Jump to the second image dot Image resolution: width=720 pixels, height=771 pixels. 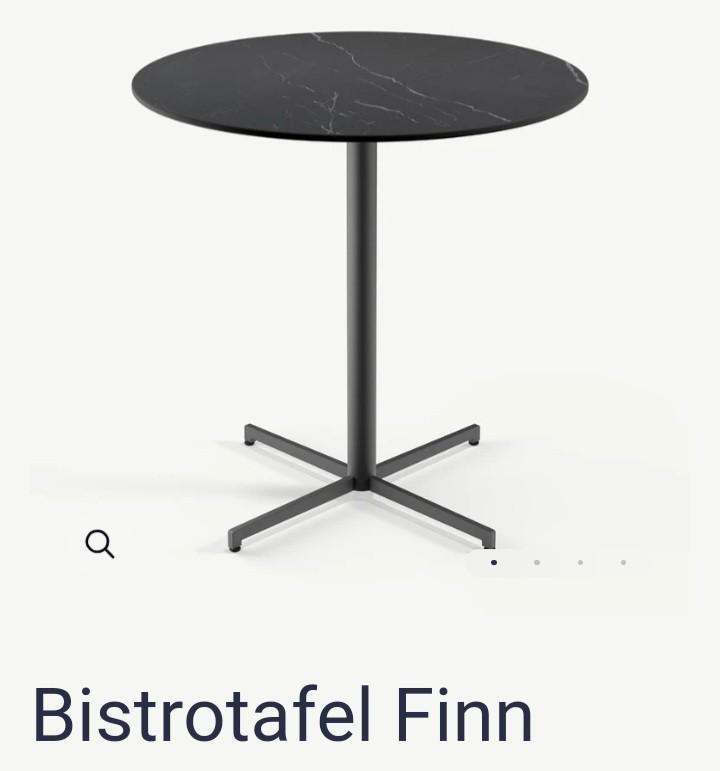click(537, 563)
